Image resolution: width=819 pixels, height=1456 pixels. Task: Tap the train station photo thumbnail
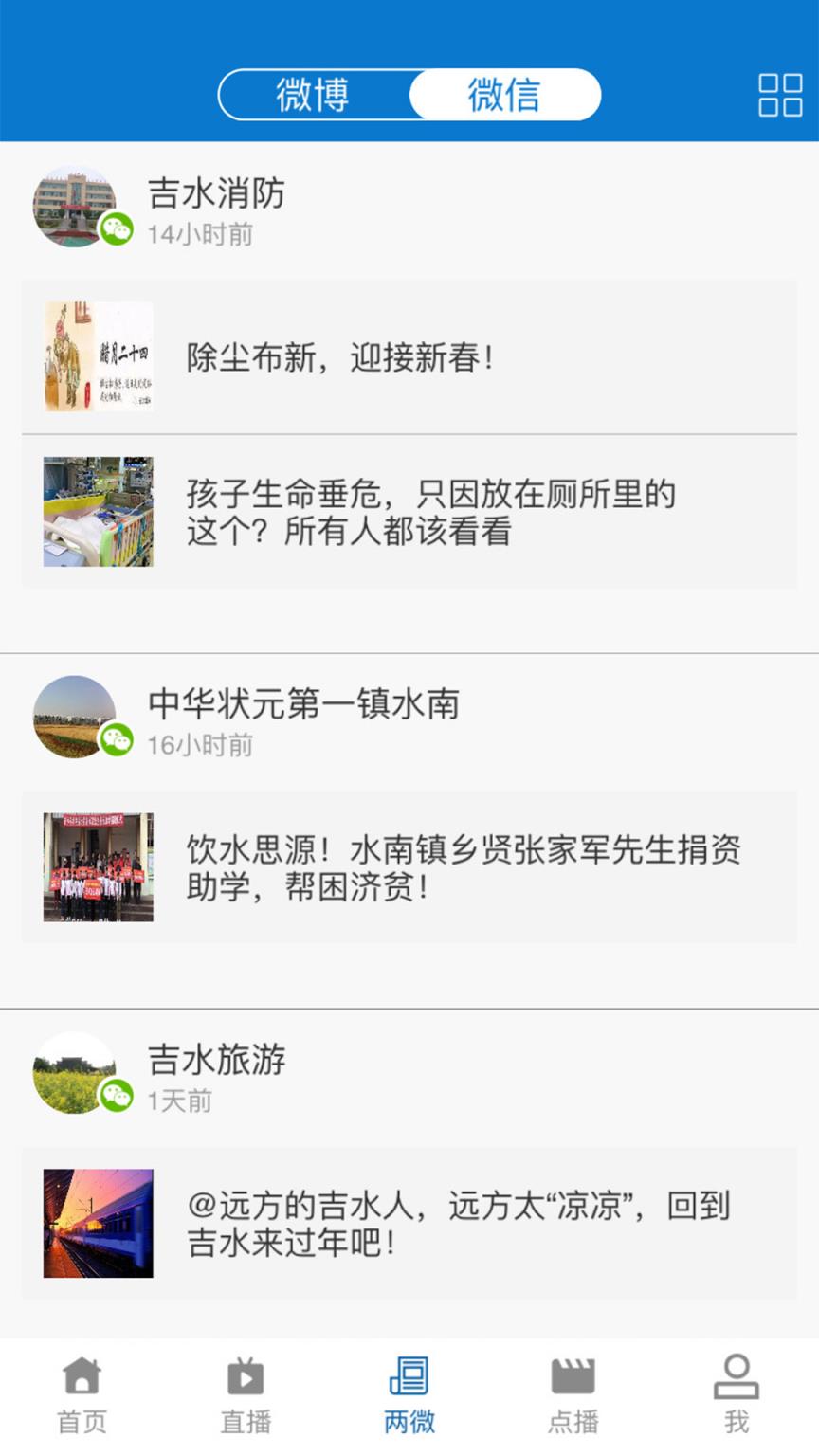tap(98, 1223)
